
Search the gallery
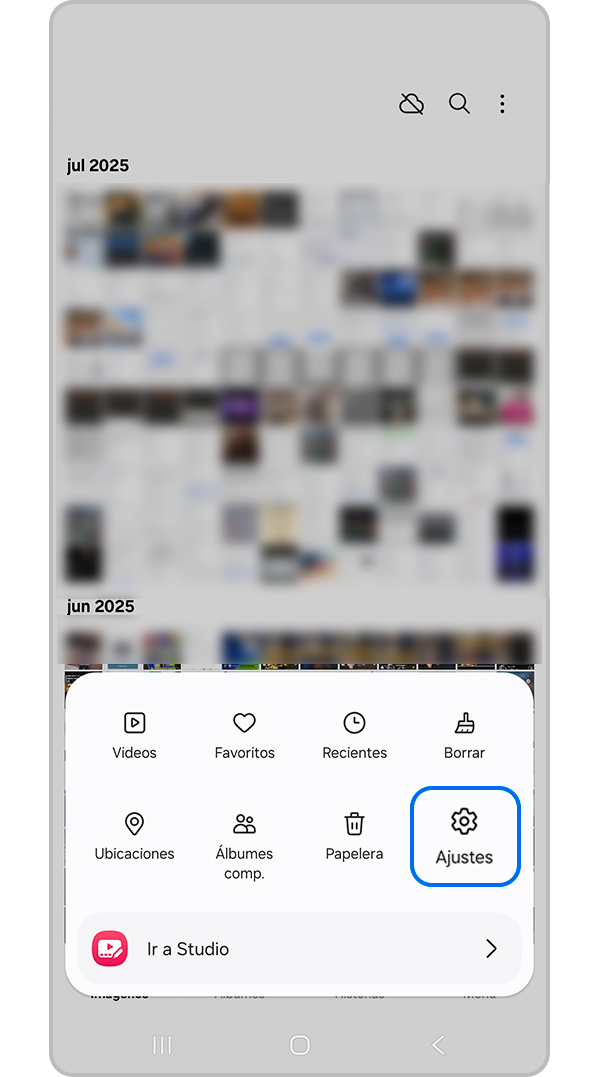coord(459,104)
